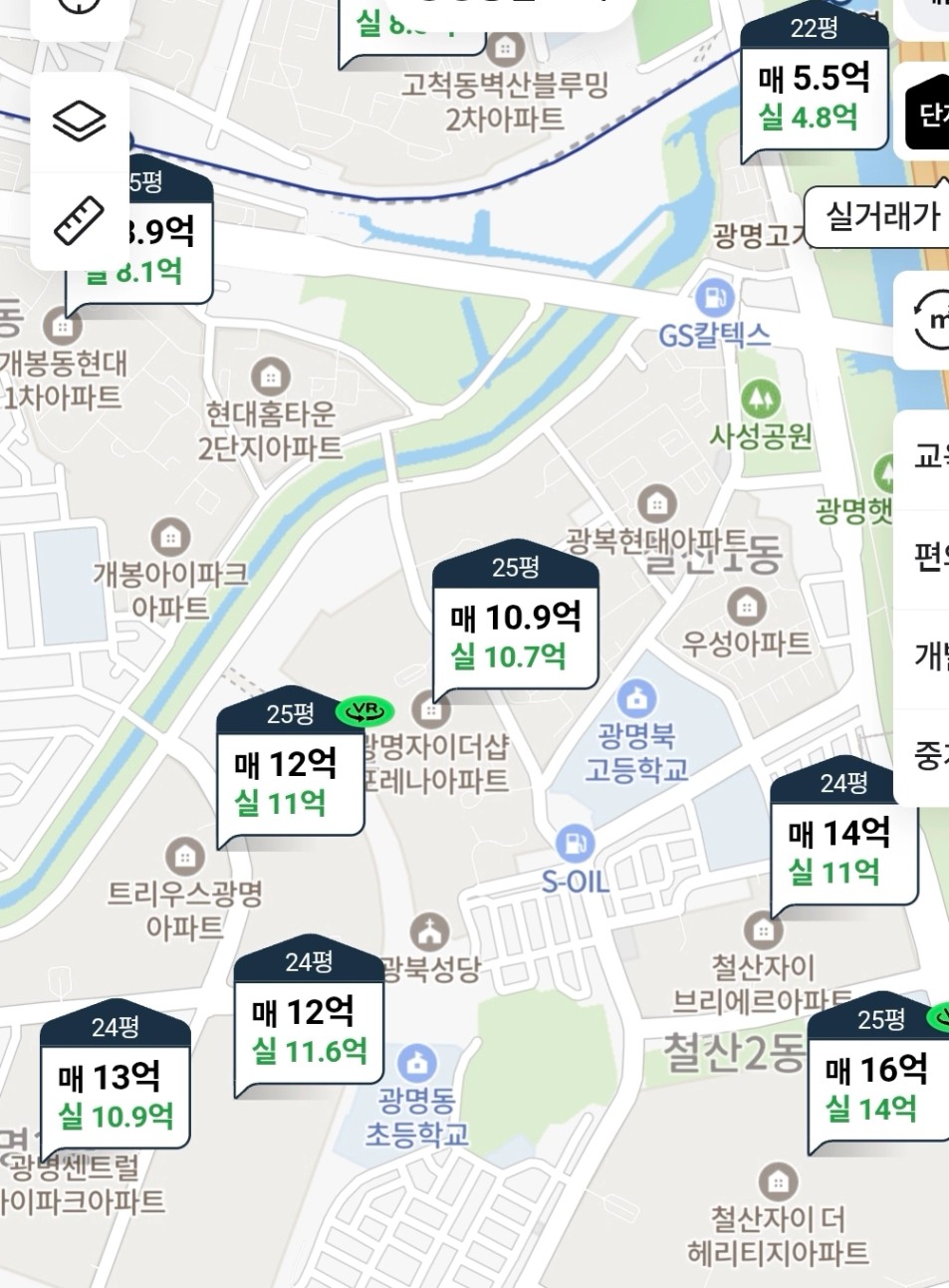Viewport: 949px width, 1288px height.
Task: Tap the 실거래가 label
Action: (x=881, y=214)
